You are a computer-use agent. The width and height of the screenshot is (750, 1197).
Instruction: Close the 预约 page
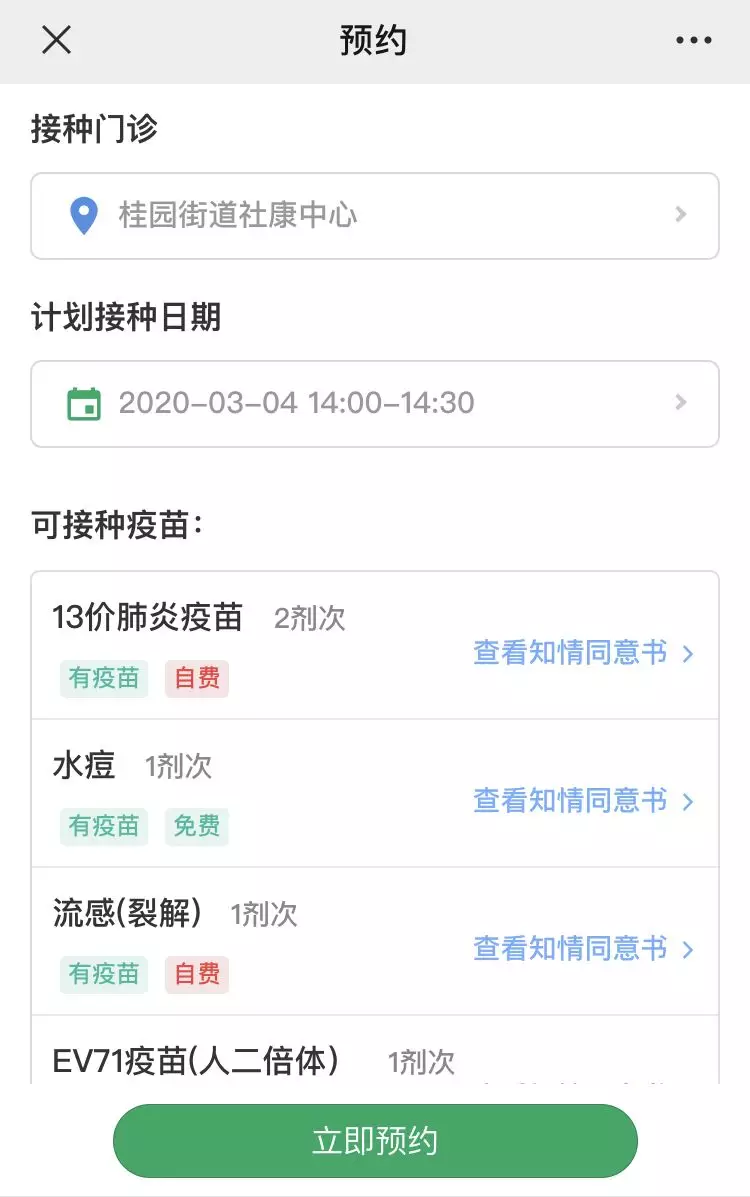click(57, 41)
